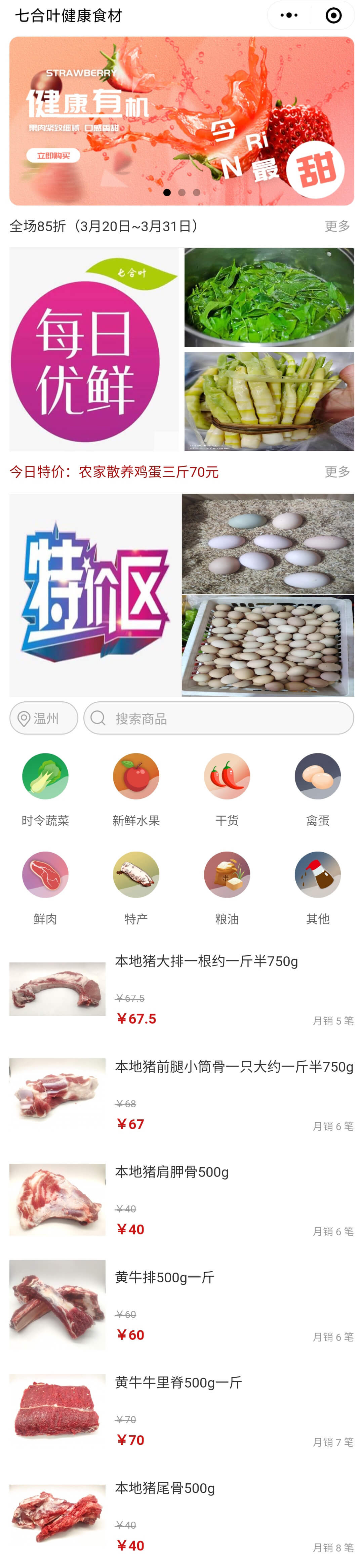This screenshot has width=363, height=1568.
Task: View the 特产 category
Action: click(x=136, y=888)
